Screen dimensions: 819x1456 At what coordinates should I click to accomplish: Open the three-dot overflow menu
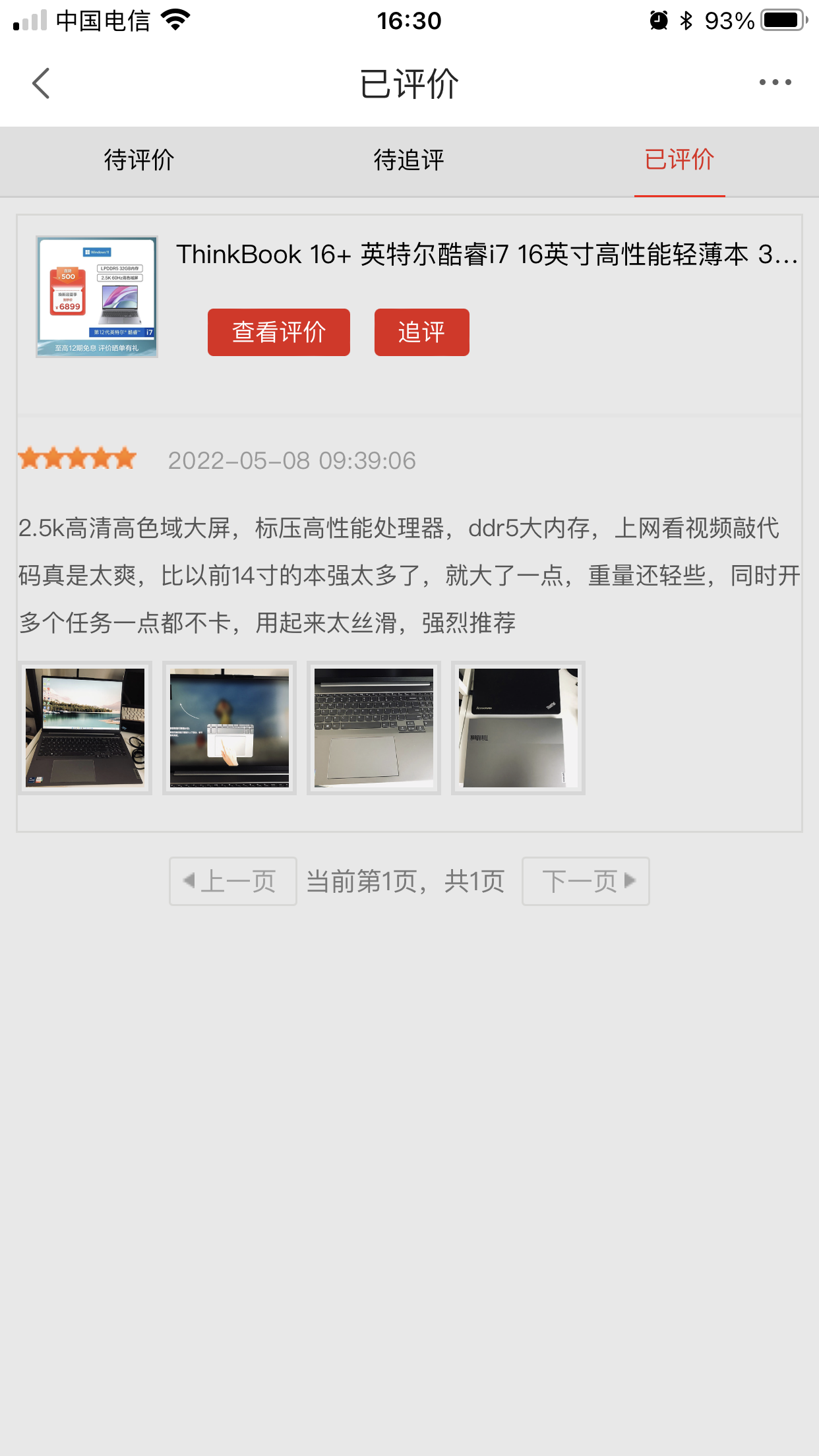click(775, 82)
